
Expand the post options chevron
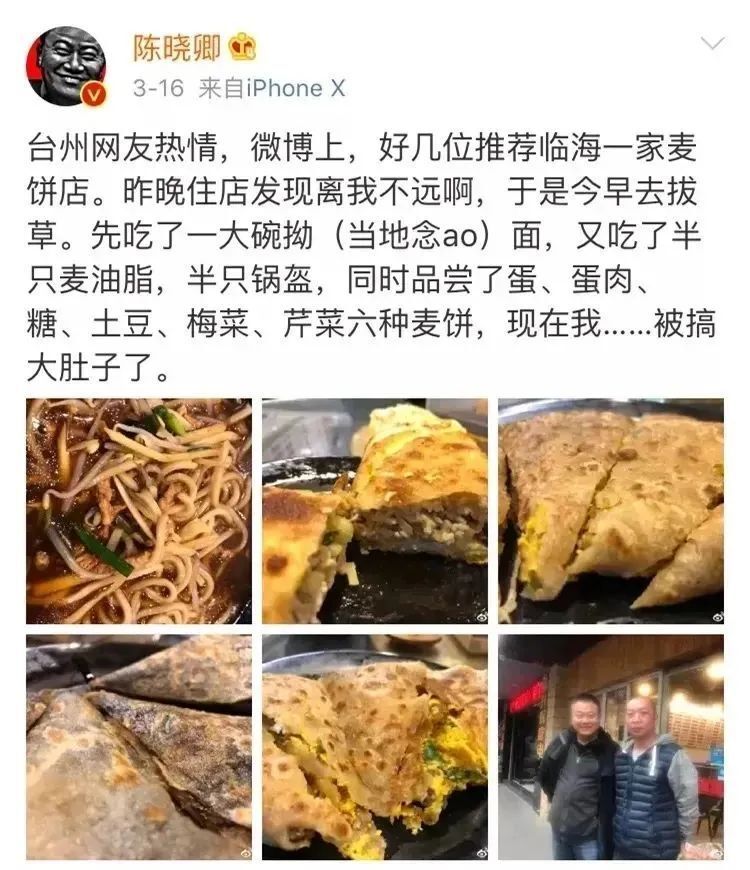coord(712,43)
